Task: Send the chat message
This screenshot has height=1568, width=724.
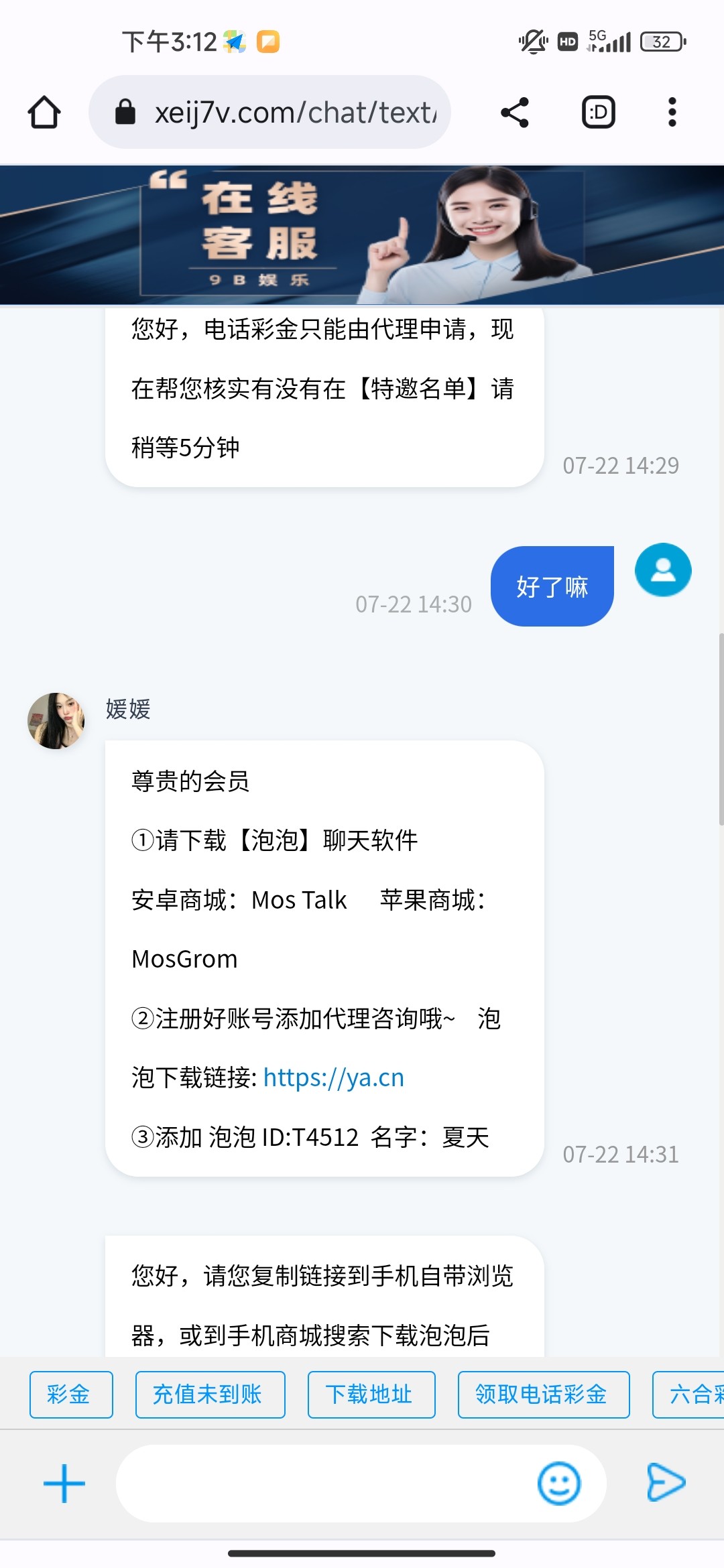Action: tap(665, 1482)
